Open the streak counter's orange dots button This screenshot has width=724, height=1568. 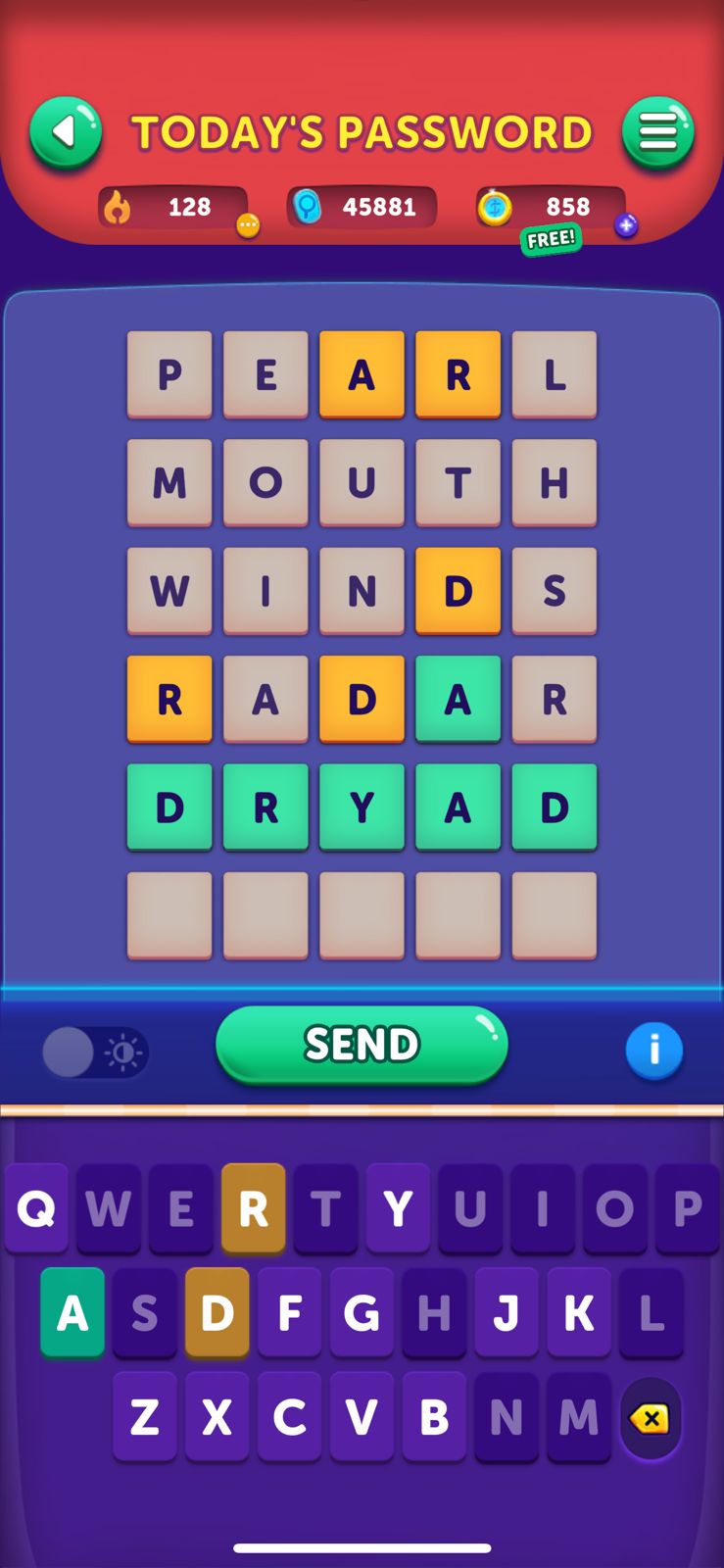(249, 226)
